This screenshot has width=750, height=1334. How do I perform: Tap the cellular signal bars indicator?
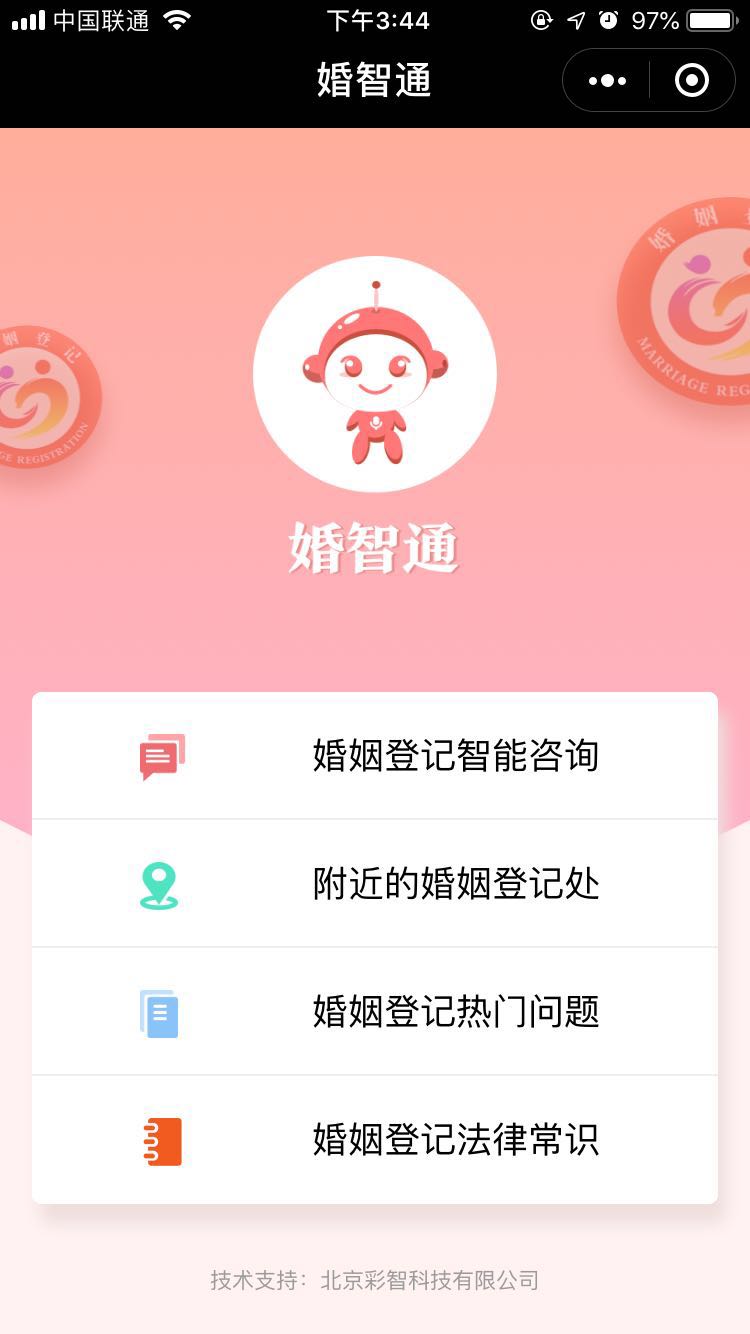(x=25, y=19)
